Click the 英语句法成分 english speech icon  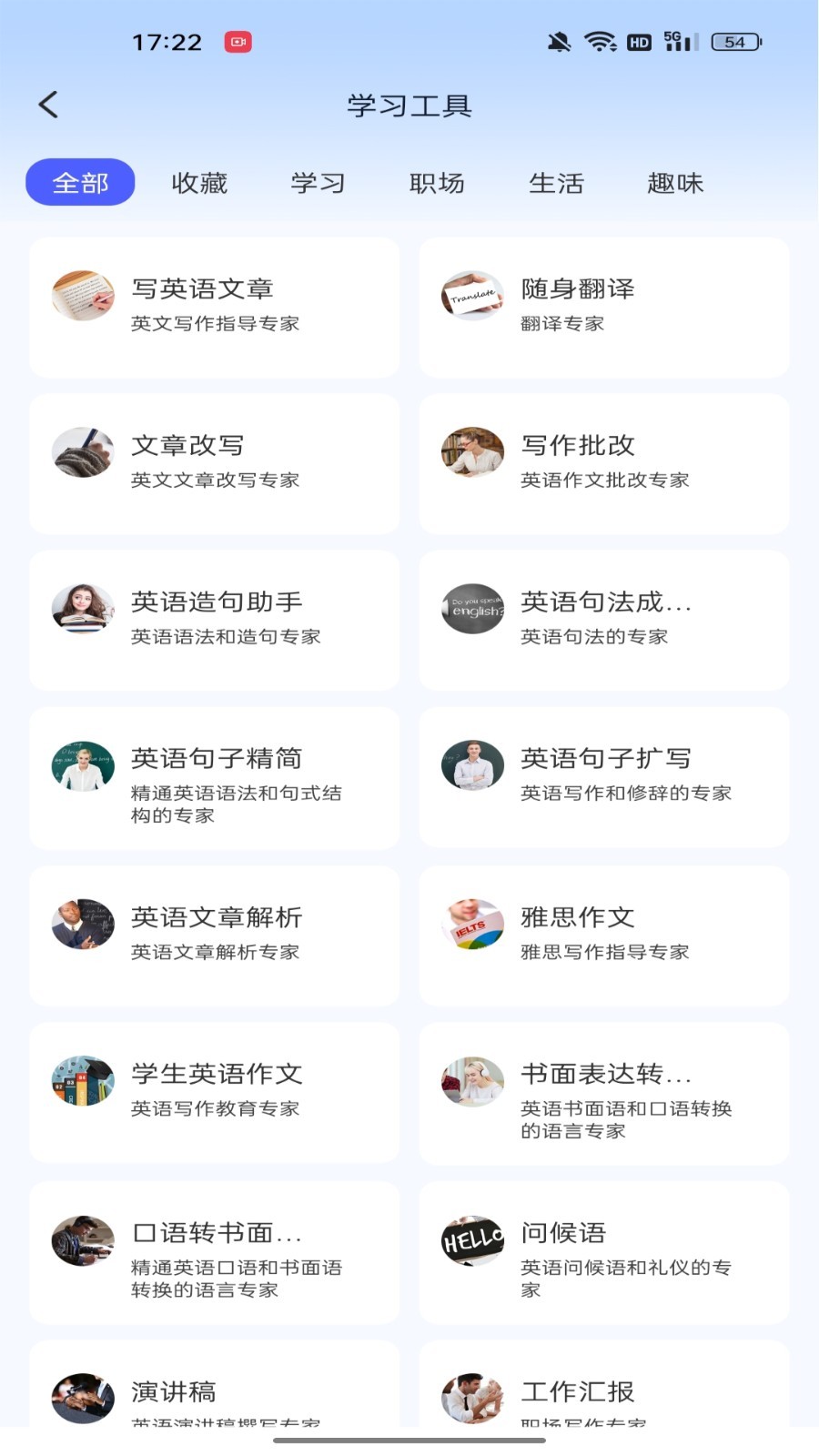click(471, 610)
